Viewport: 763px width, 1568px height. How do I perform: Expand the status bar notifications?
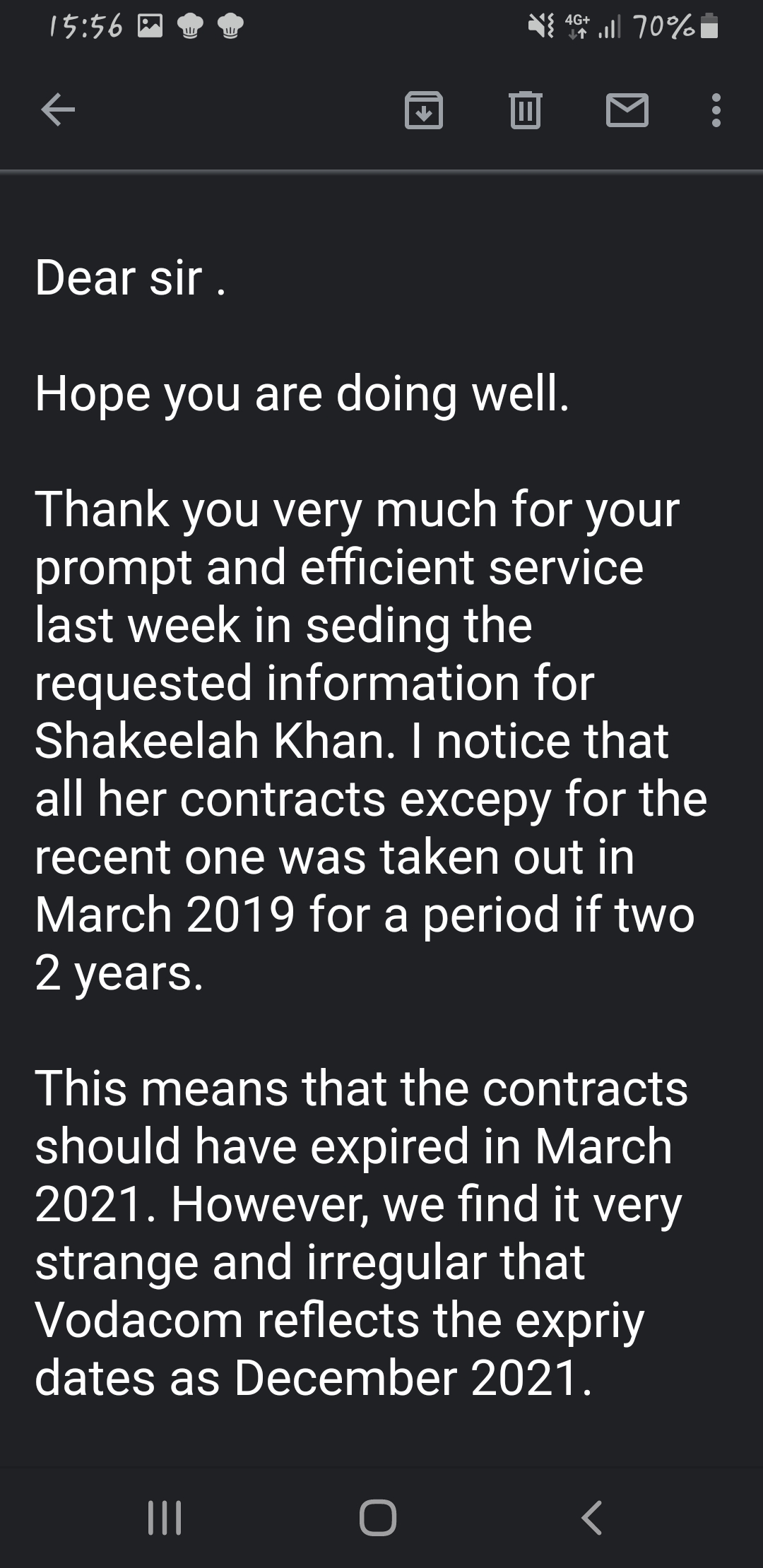click(381, 25)
